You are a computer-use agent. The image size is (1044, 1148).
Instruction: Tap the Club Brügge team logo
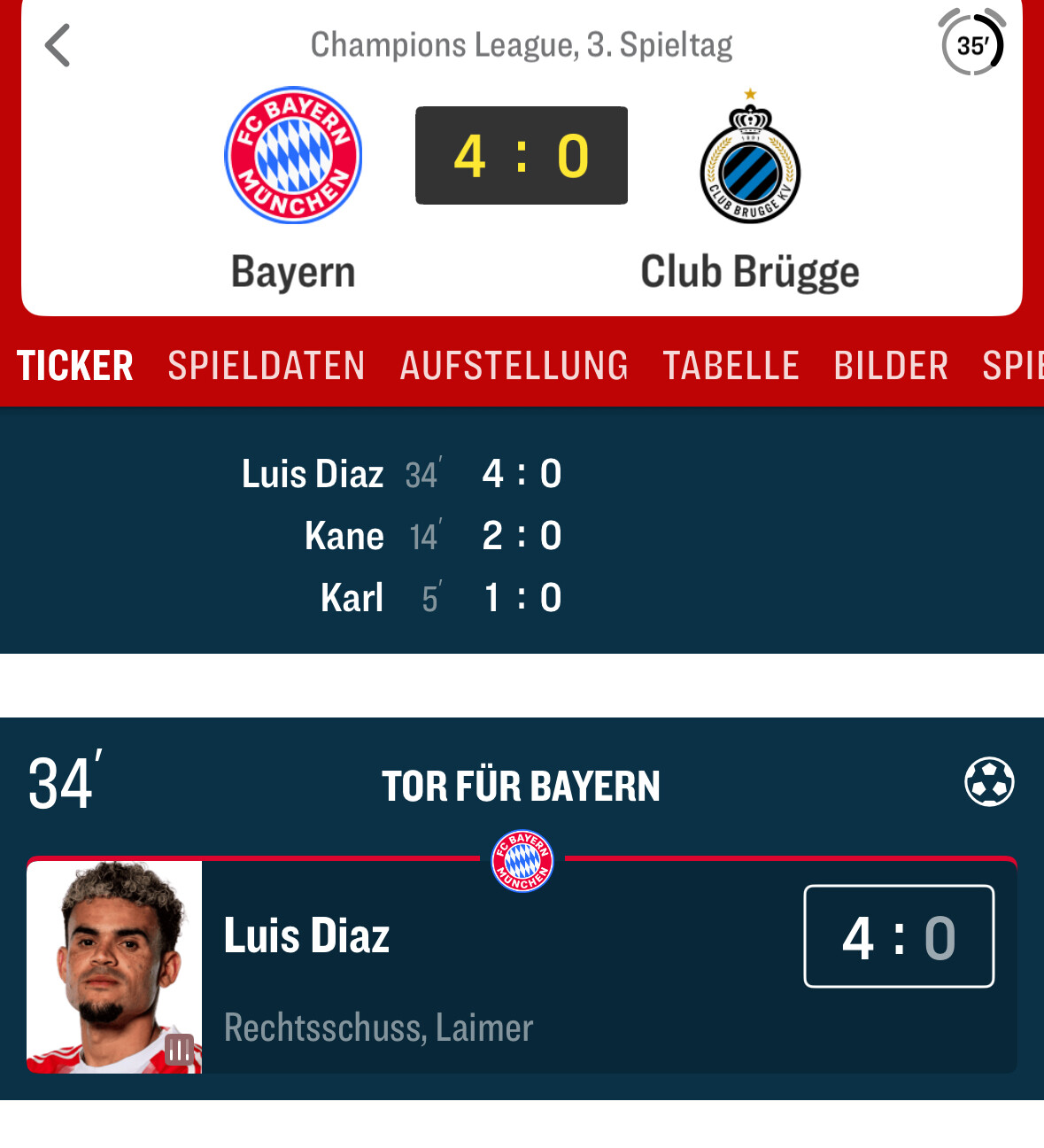[750, 159]
